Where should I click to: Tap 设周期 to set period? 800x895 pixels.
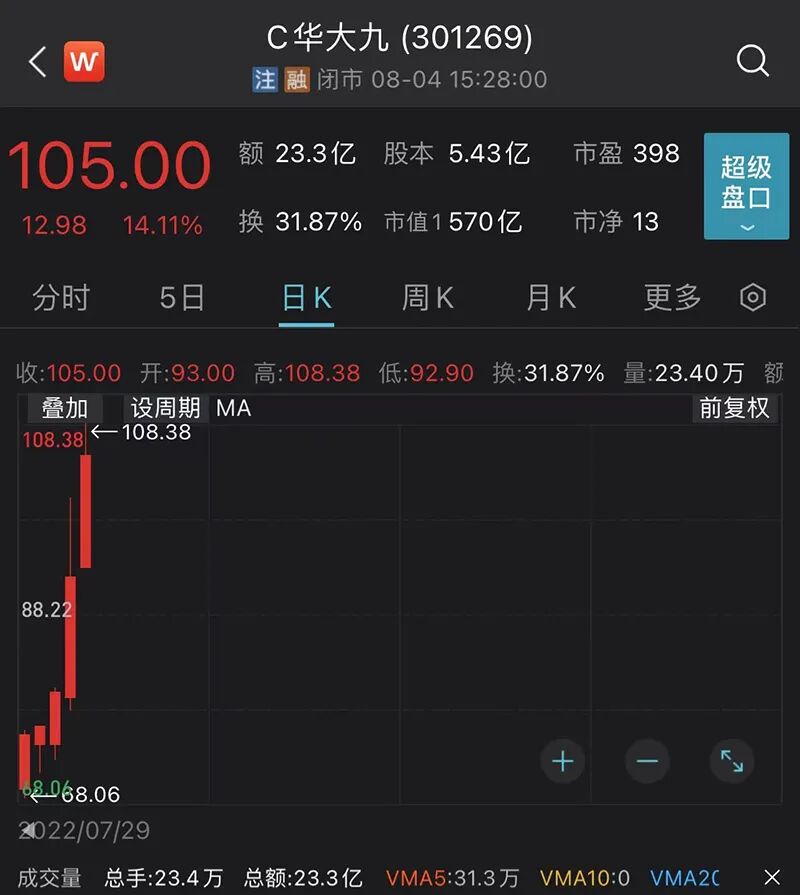(166, 408)
